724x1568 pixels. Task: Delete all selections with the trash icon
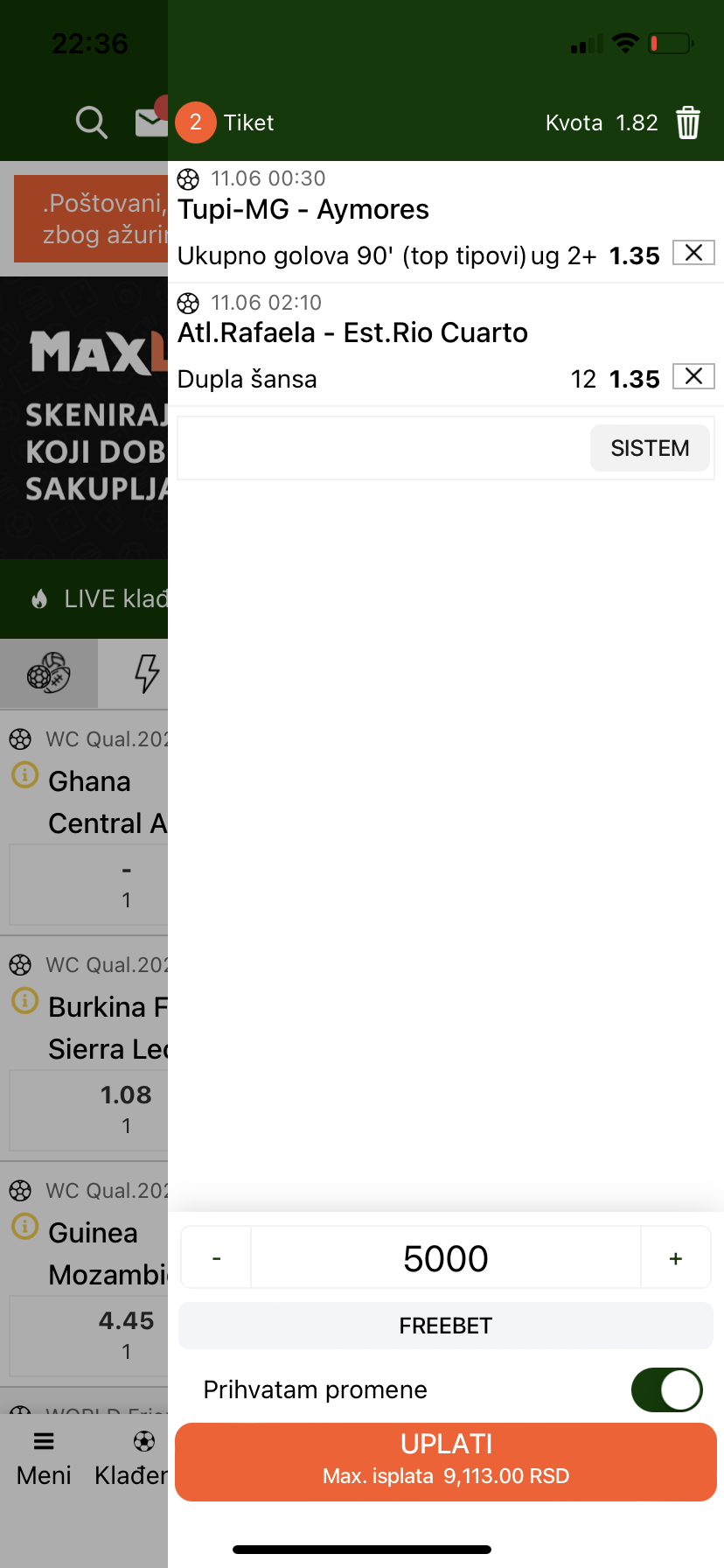pos(688,122)
